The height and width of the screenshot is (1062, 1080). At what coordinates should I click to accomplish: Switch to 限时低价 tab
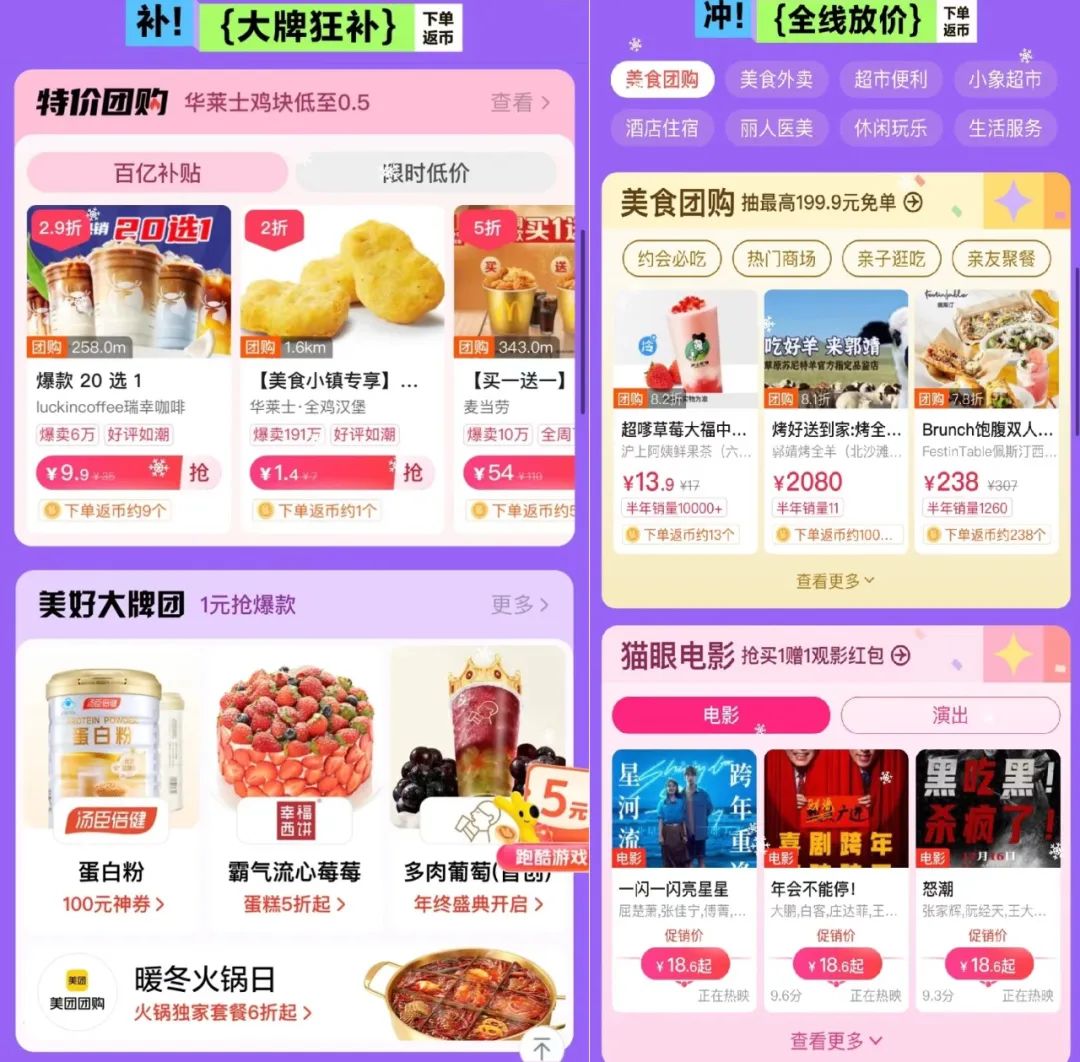(x=426, y=173)
